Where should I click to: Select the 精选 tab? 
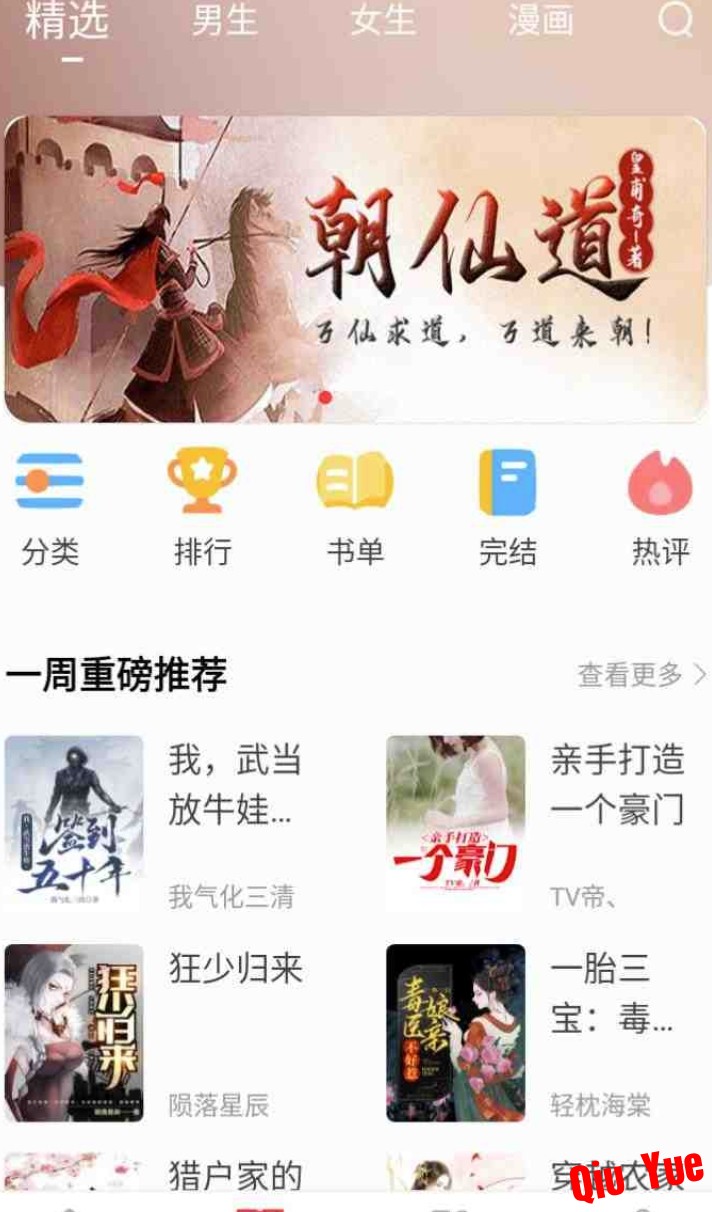(67, 22)
